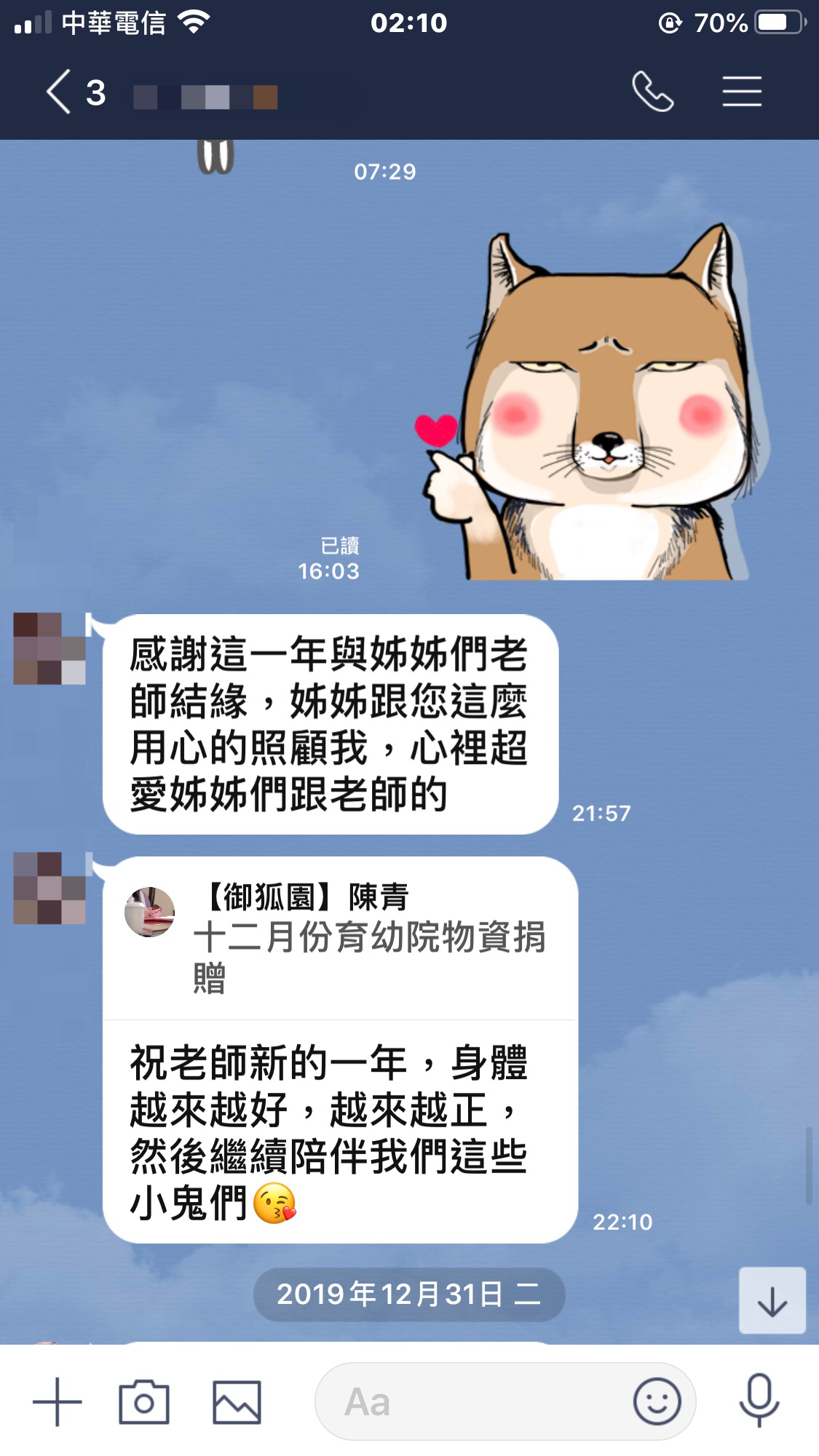Open the sender's avatar beside the 感謝這一年 message
Screen dimensions: 819x1456
coord(50,648)
